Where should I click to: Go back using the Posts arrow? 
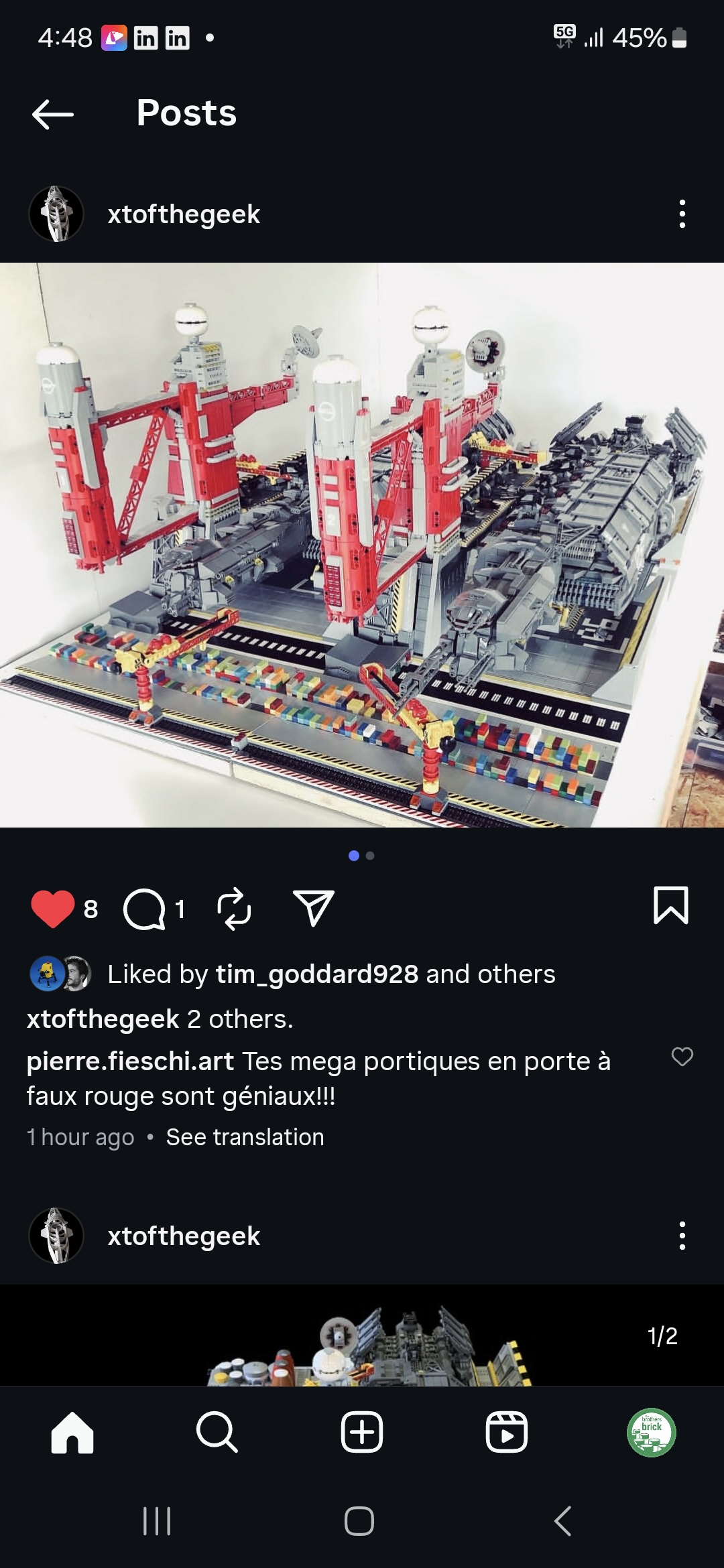click(x=53, y=114)
